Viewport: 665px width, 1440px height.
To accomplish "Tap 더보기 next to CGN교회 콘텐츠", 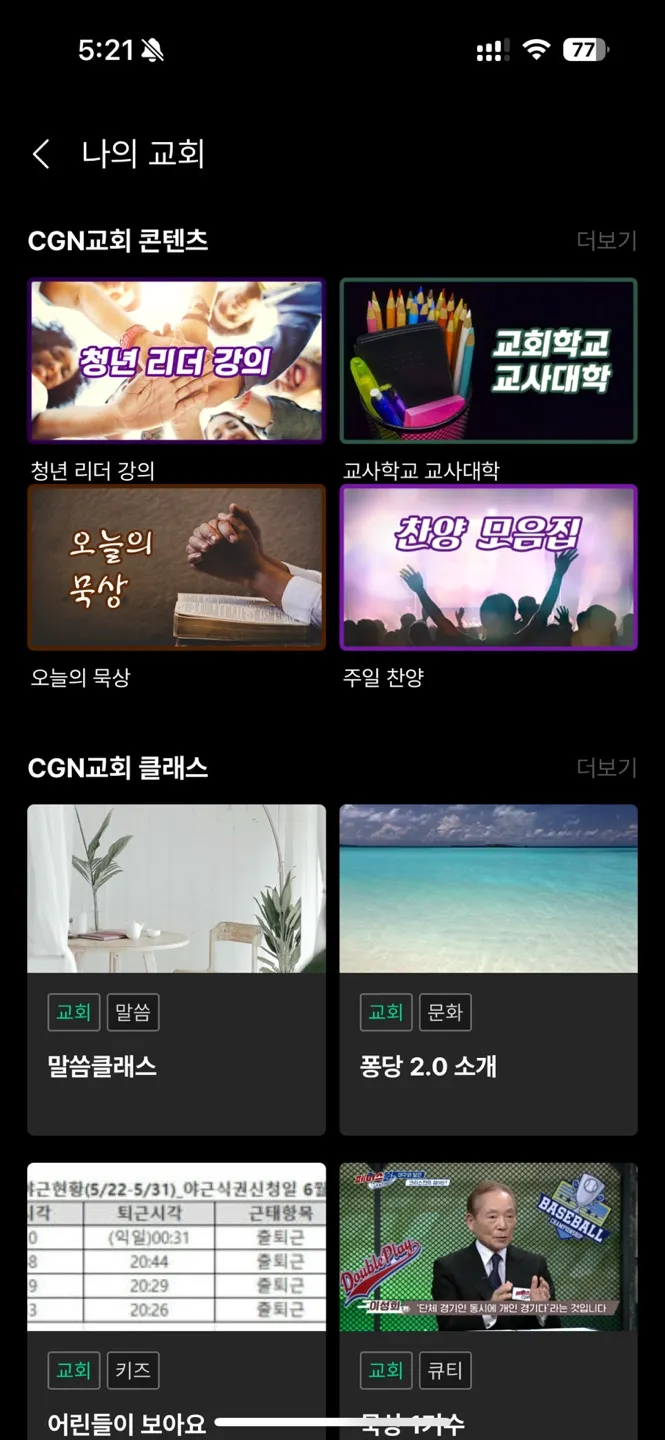I will [606, 241].
